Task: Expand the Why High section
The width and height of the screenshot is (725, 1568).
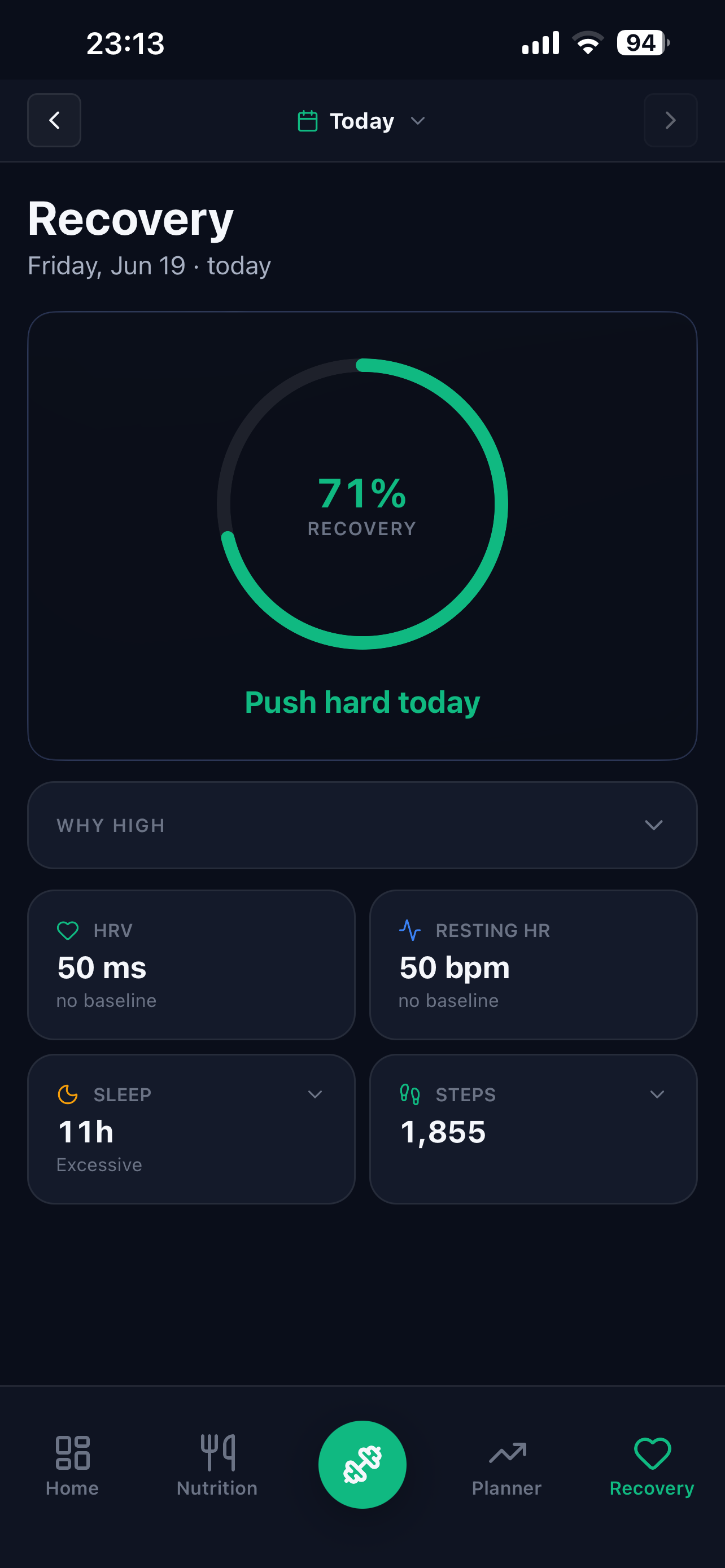Action: 362,825
